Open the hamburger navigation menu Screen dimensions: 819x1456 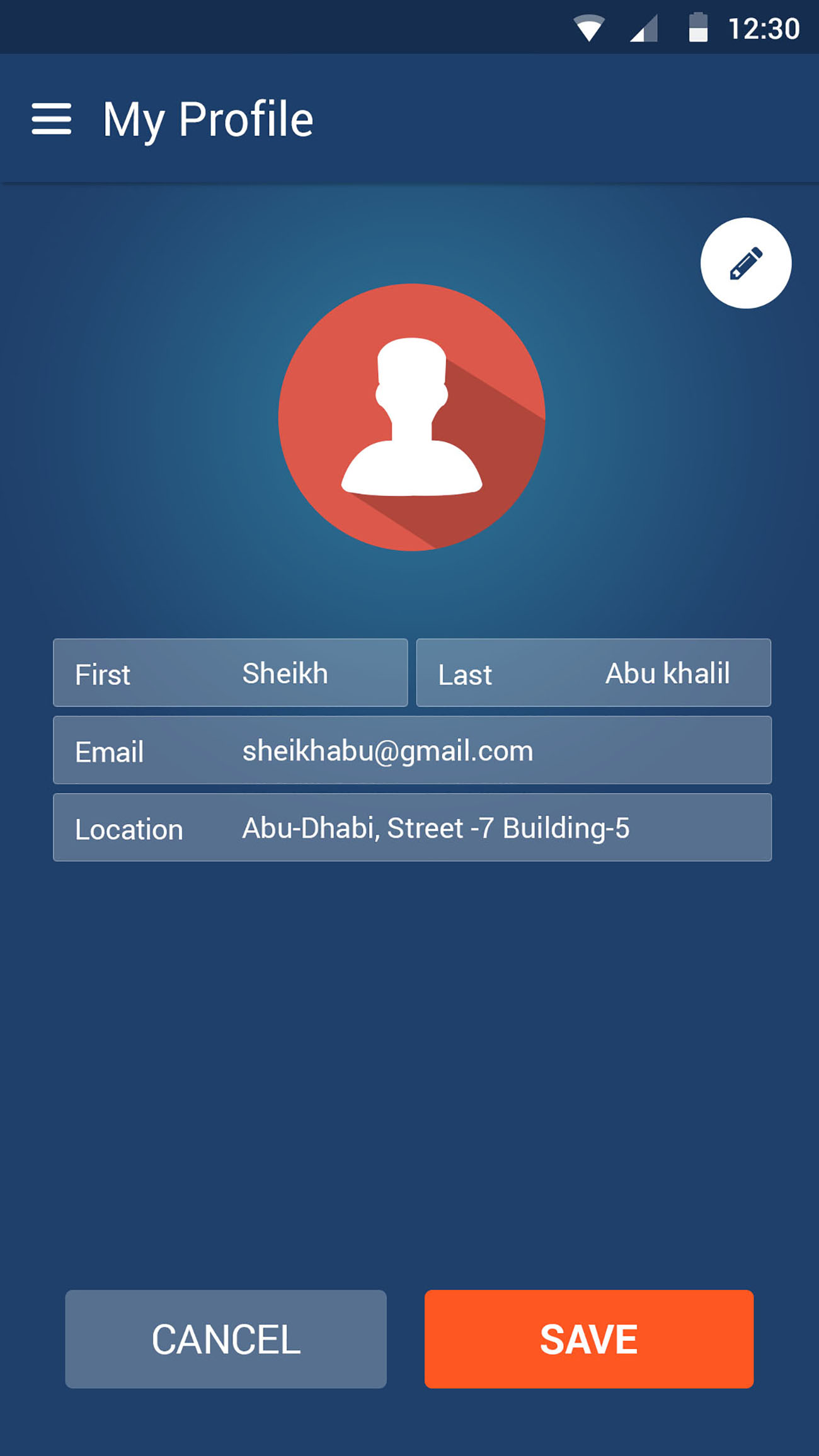(x=51, y=119)
